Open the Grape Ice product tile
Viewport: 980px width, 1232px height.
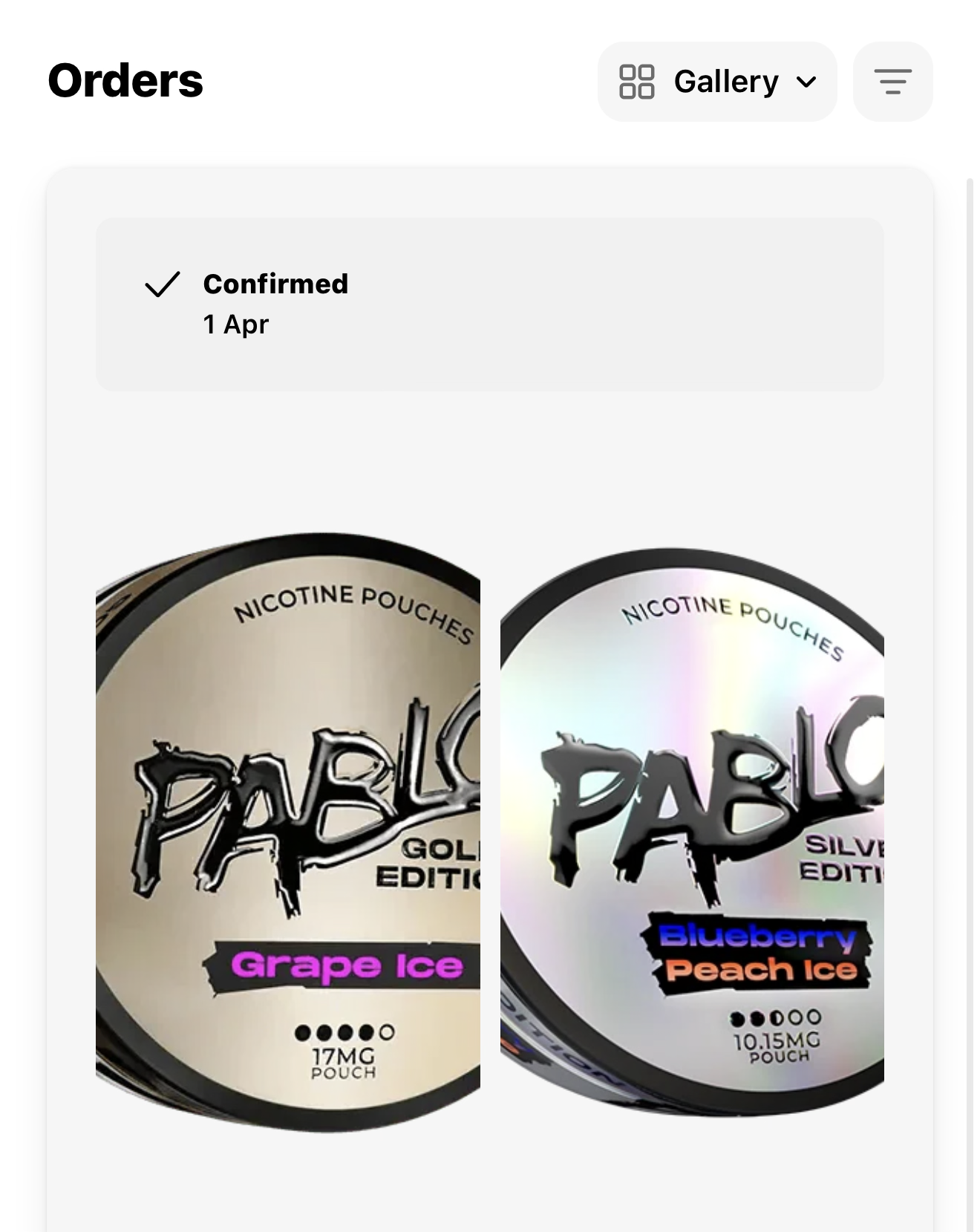coord(288,832)
